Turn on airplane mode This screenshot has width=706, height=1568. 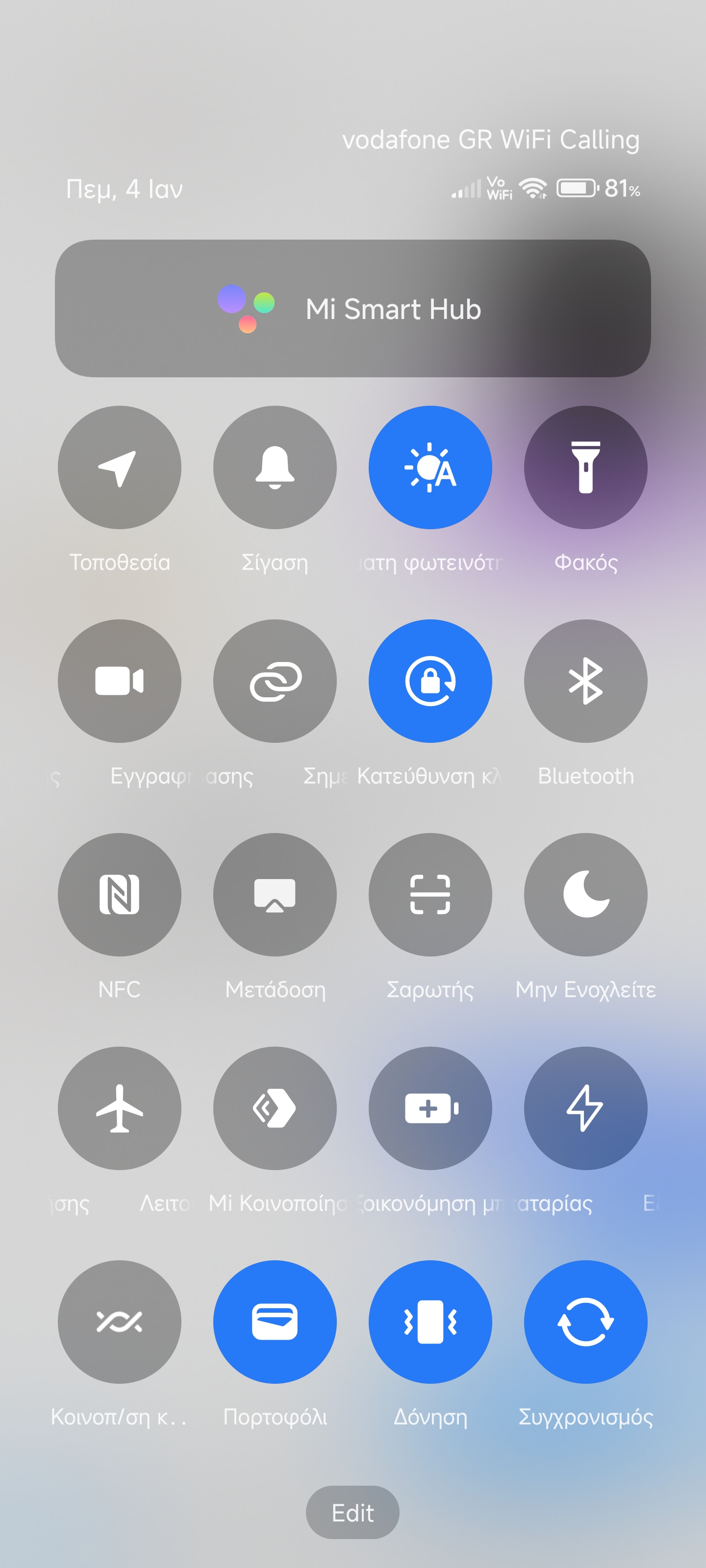120,1108
